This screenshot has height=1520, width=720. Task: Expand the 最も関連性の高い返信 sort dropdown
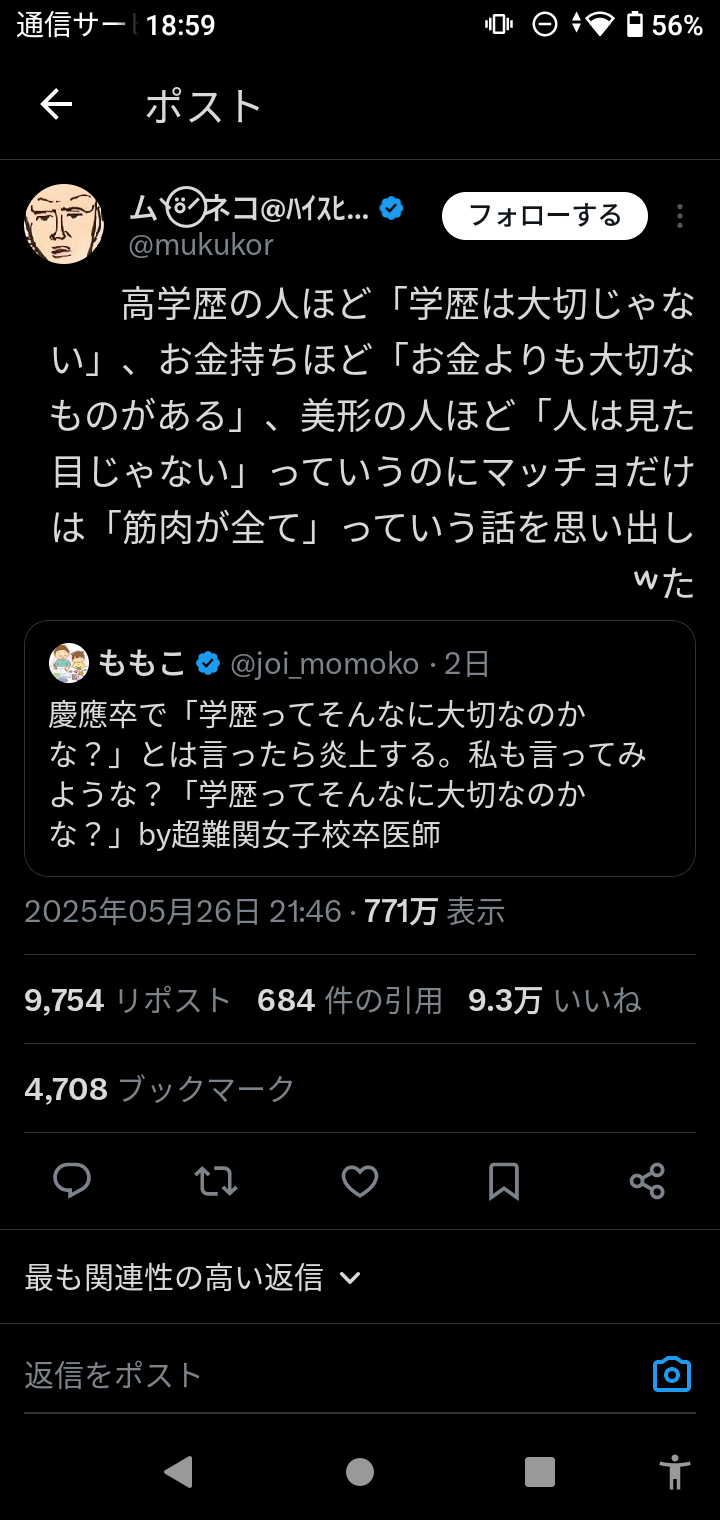coord(193,1277)
